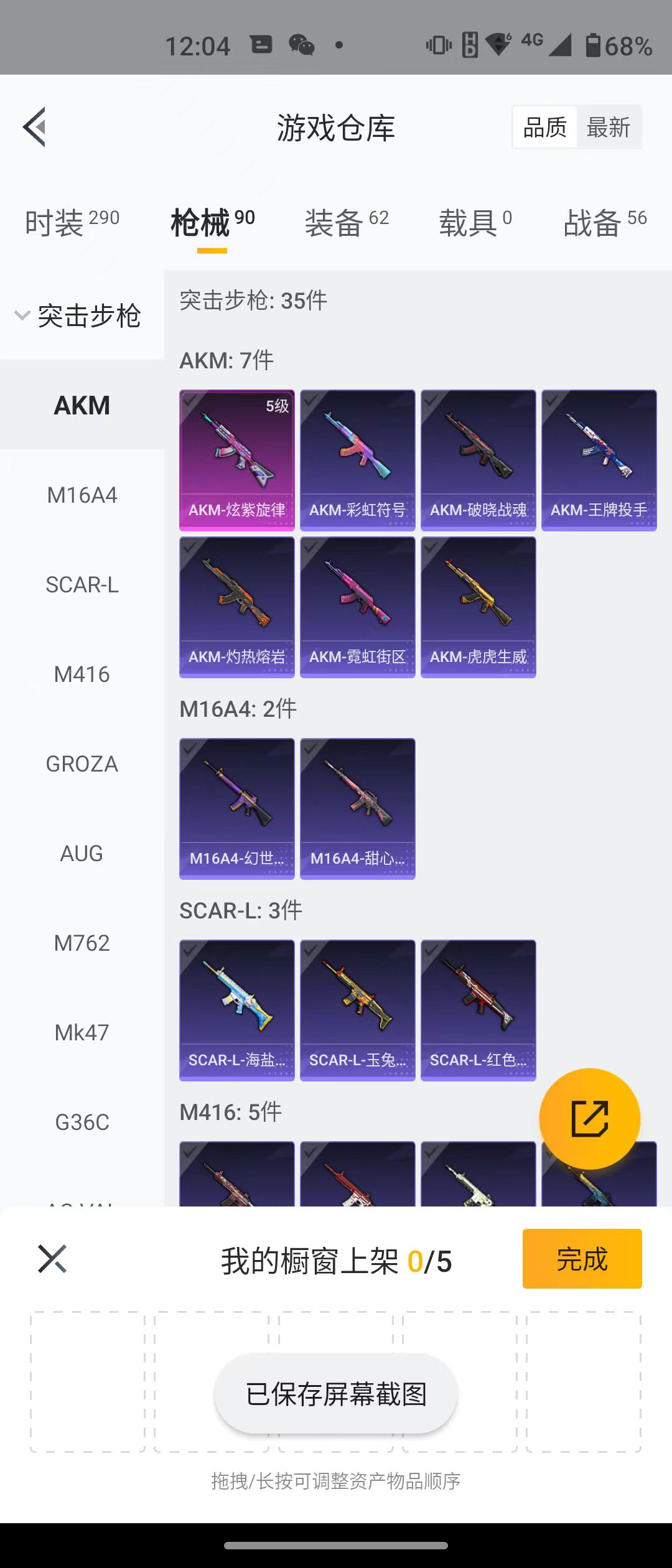The image size is (672, 1568).
Task: Select M16A4 in the side list
Action: (x=82, y=495)
